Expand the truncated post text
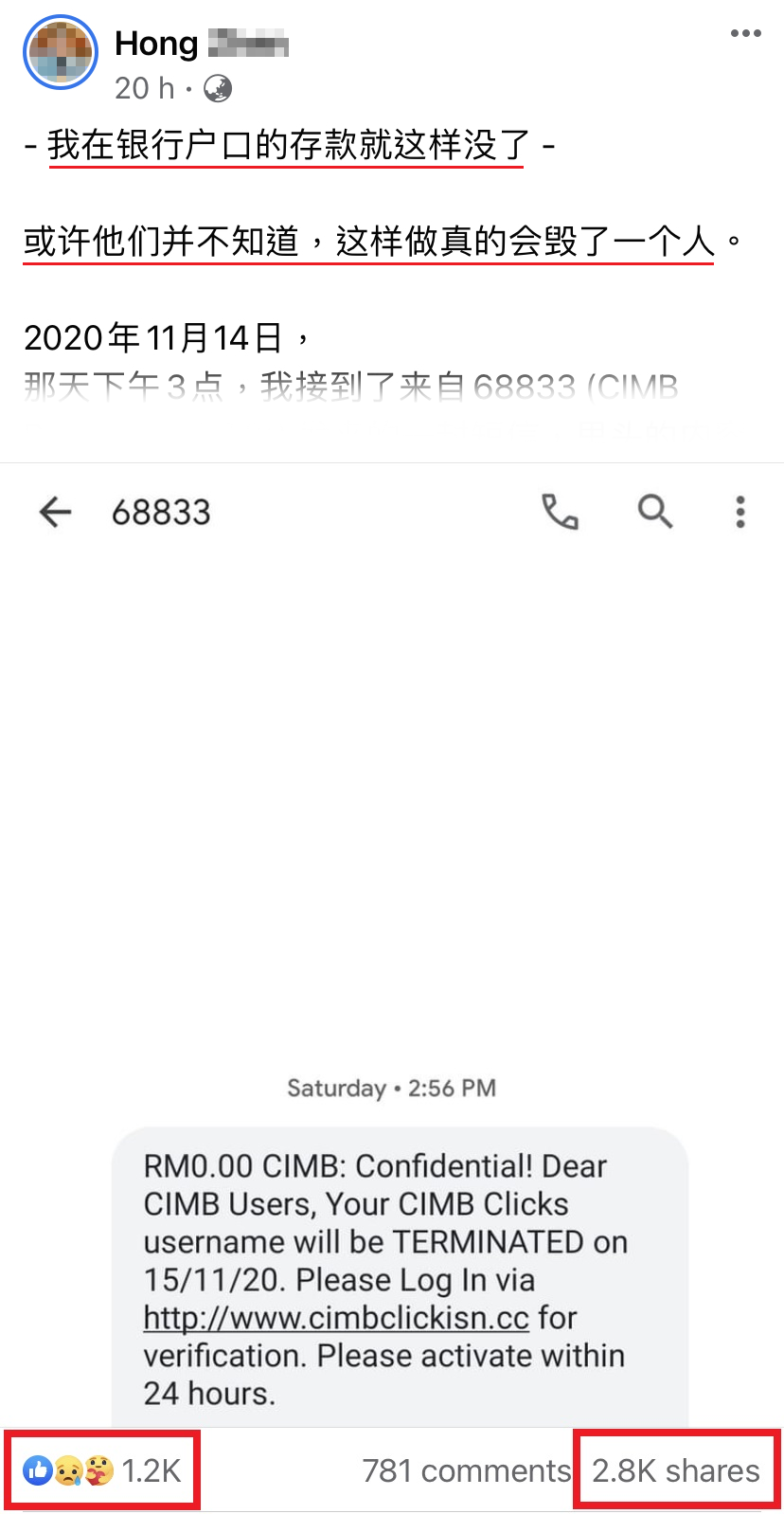This screenshot has width=784, height=1514. tap(350, 387)
